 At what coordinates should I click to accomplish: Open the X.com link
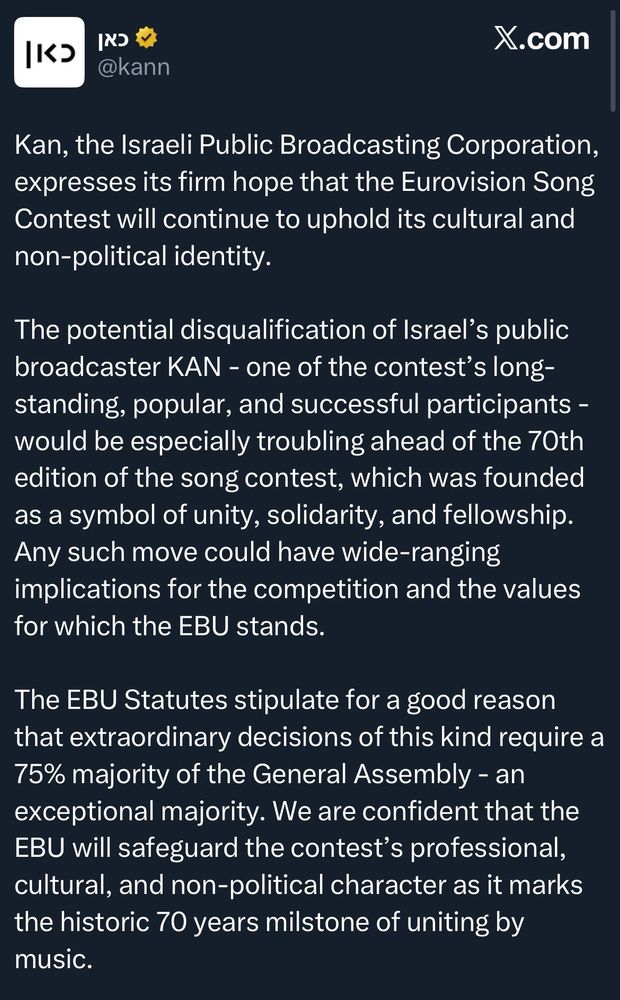541,39
